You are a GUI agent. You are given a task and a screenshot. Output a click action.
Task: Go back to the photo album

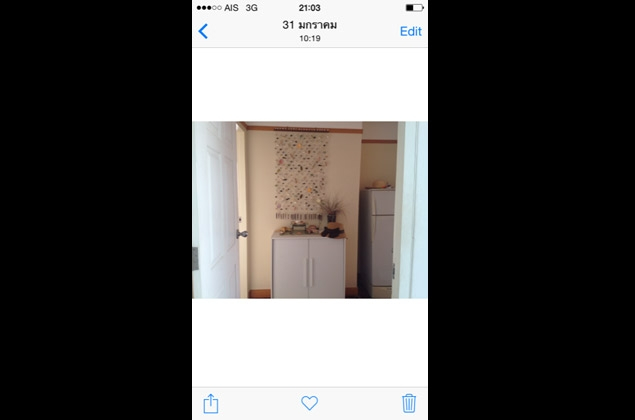204,31
